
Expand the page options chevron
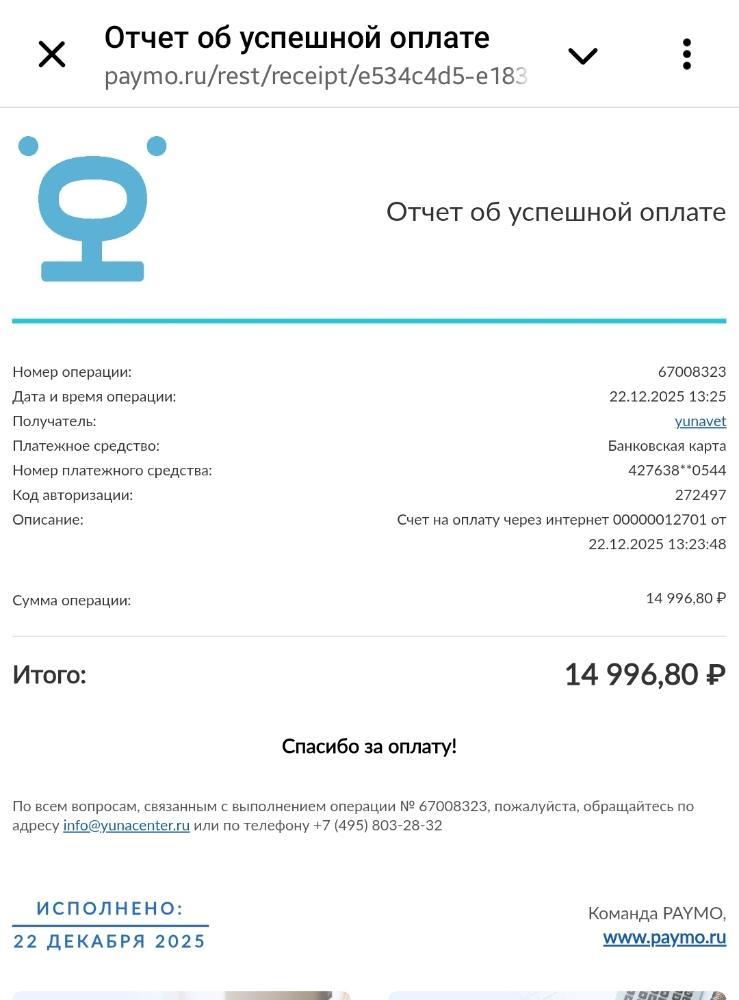tap(583, 56)
